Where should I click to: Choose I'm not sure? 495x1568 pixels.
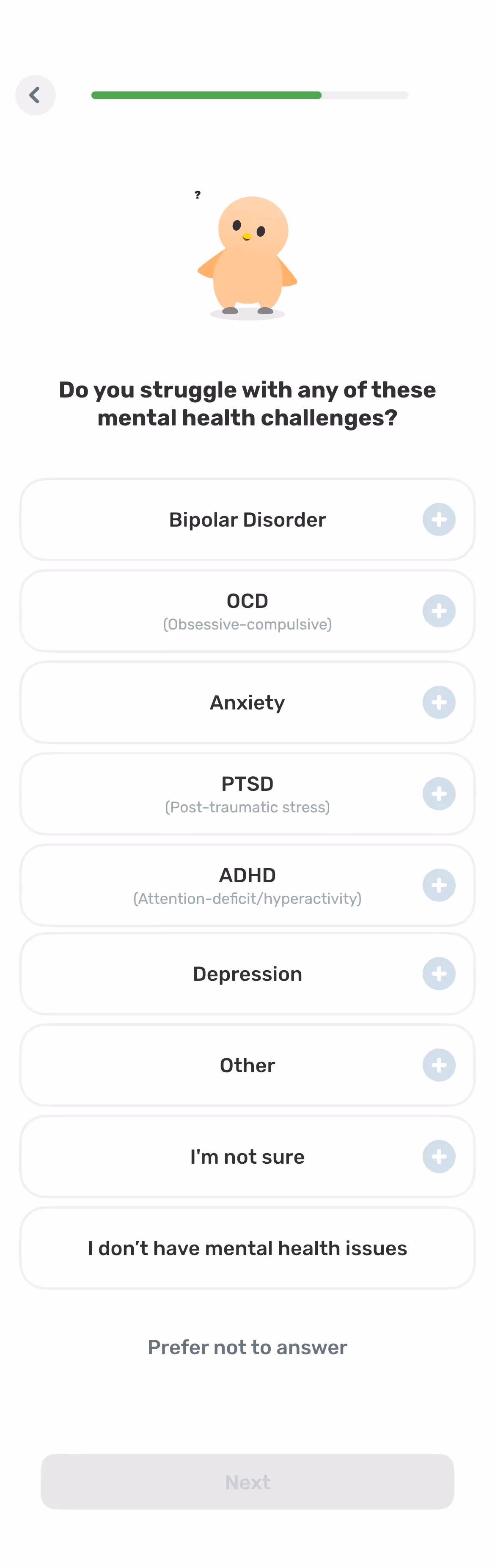pyautogui.click(x=247, y=1156)
